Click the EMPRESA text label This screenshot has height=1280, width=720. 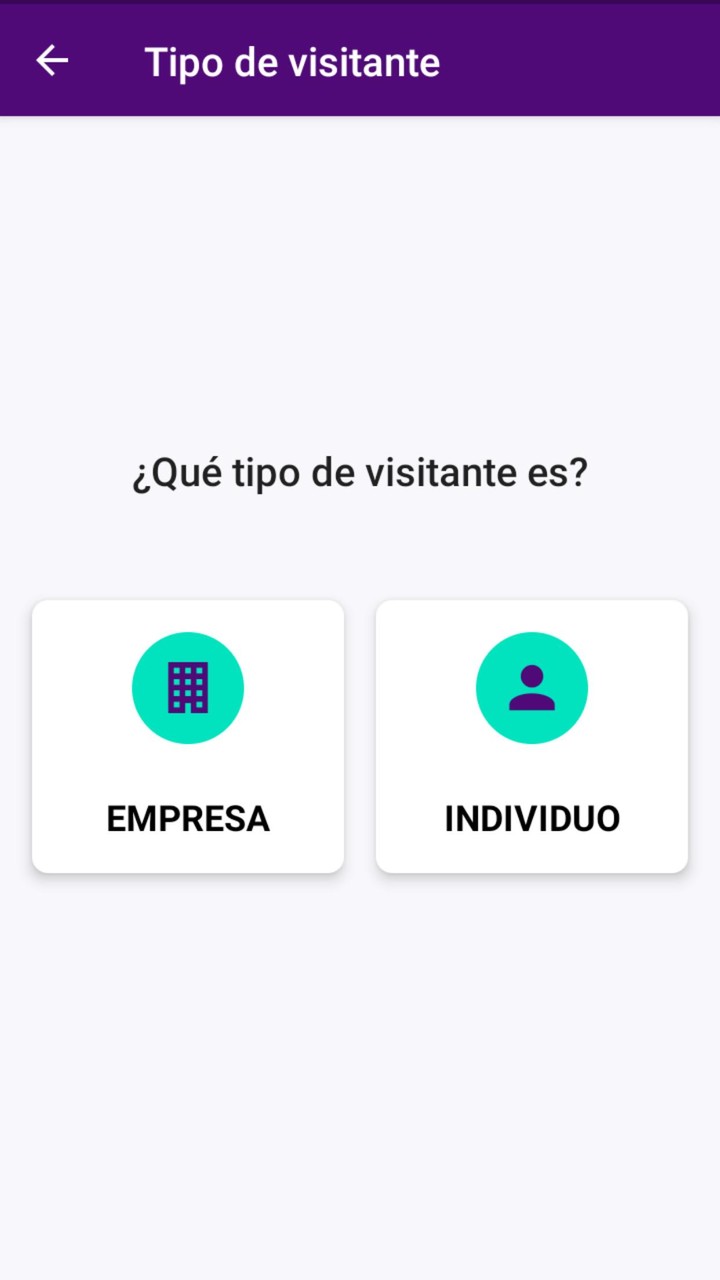coord(188,818)
